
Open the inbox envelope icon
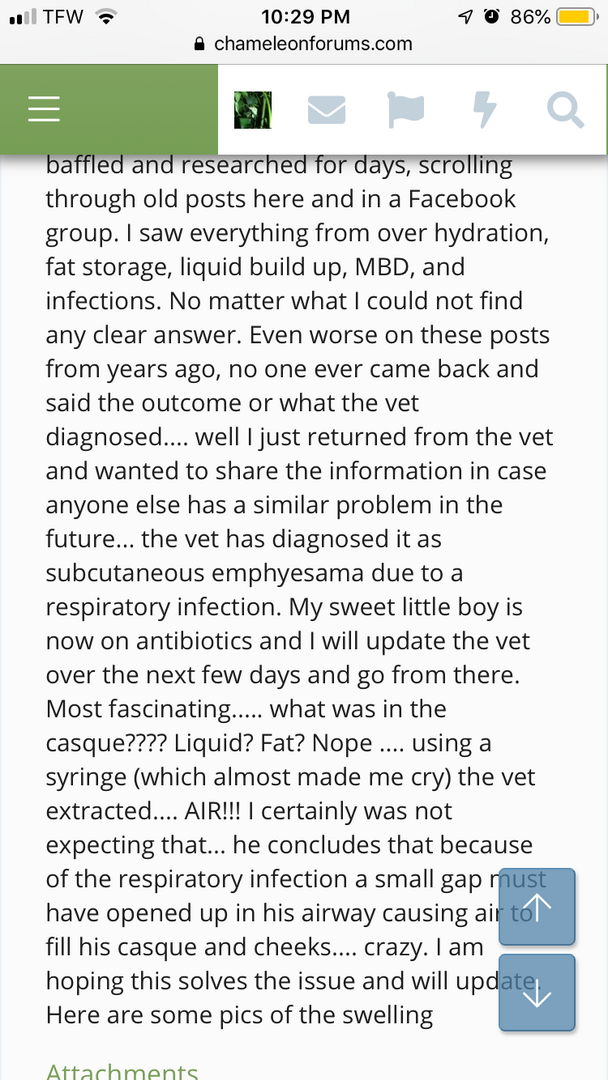pyautogui.click(x=327, y=110)
